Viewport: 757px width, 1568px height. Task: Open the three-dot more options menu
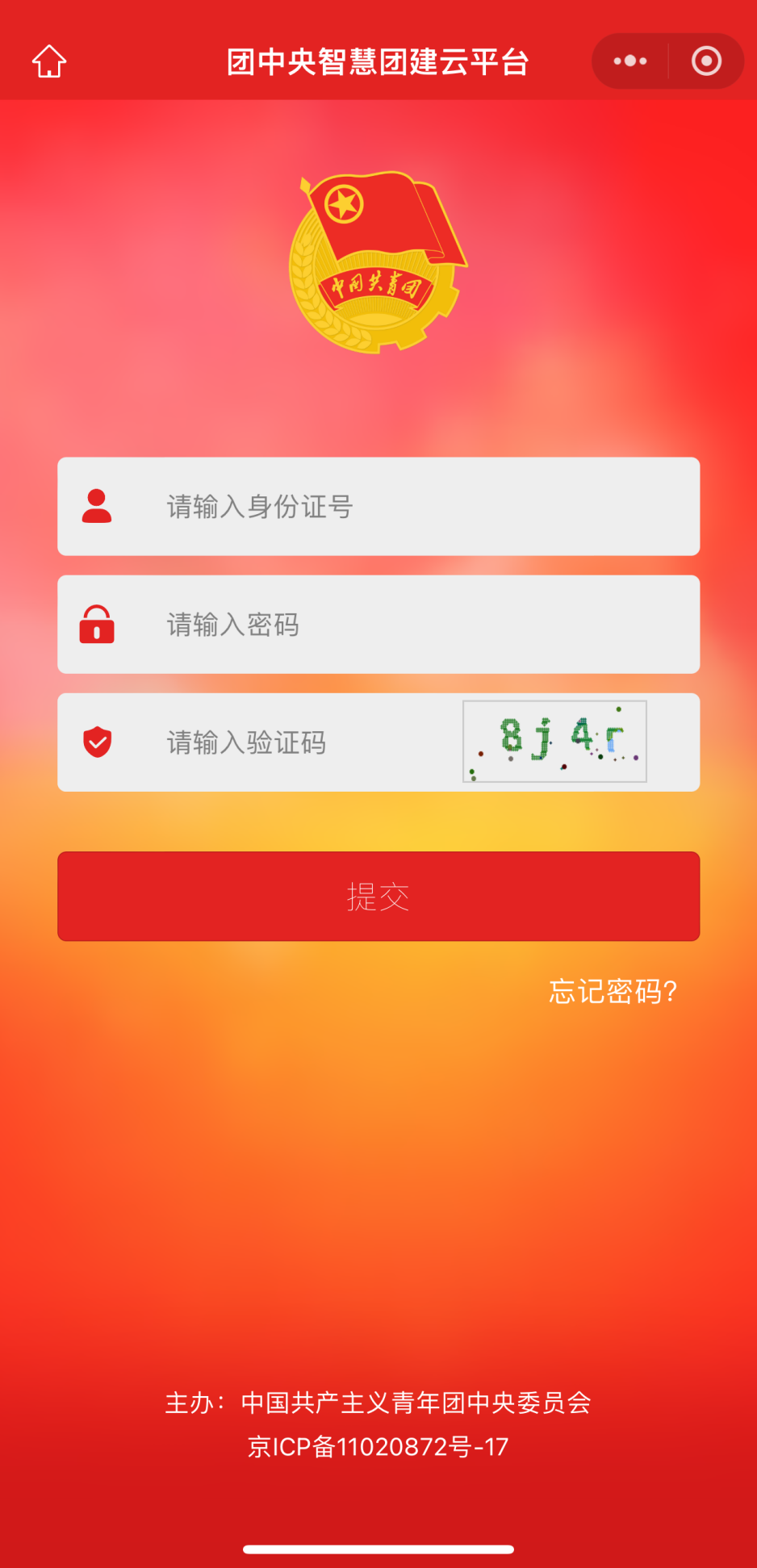(630, 61)
